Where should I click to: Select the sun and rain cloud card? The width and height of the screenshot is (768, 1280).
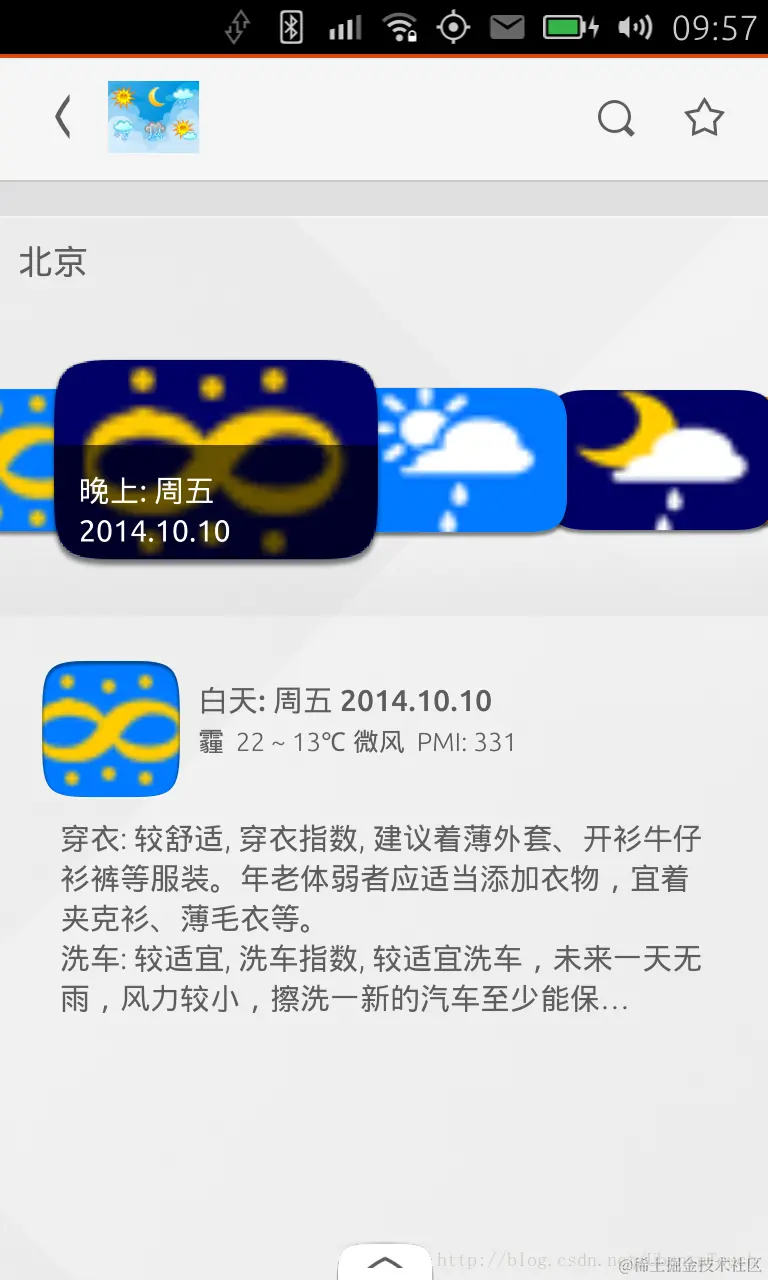click(470, 460)
